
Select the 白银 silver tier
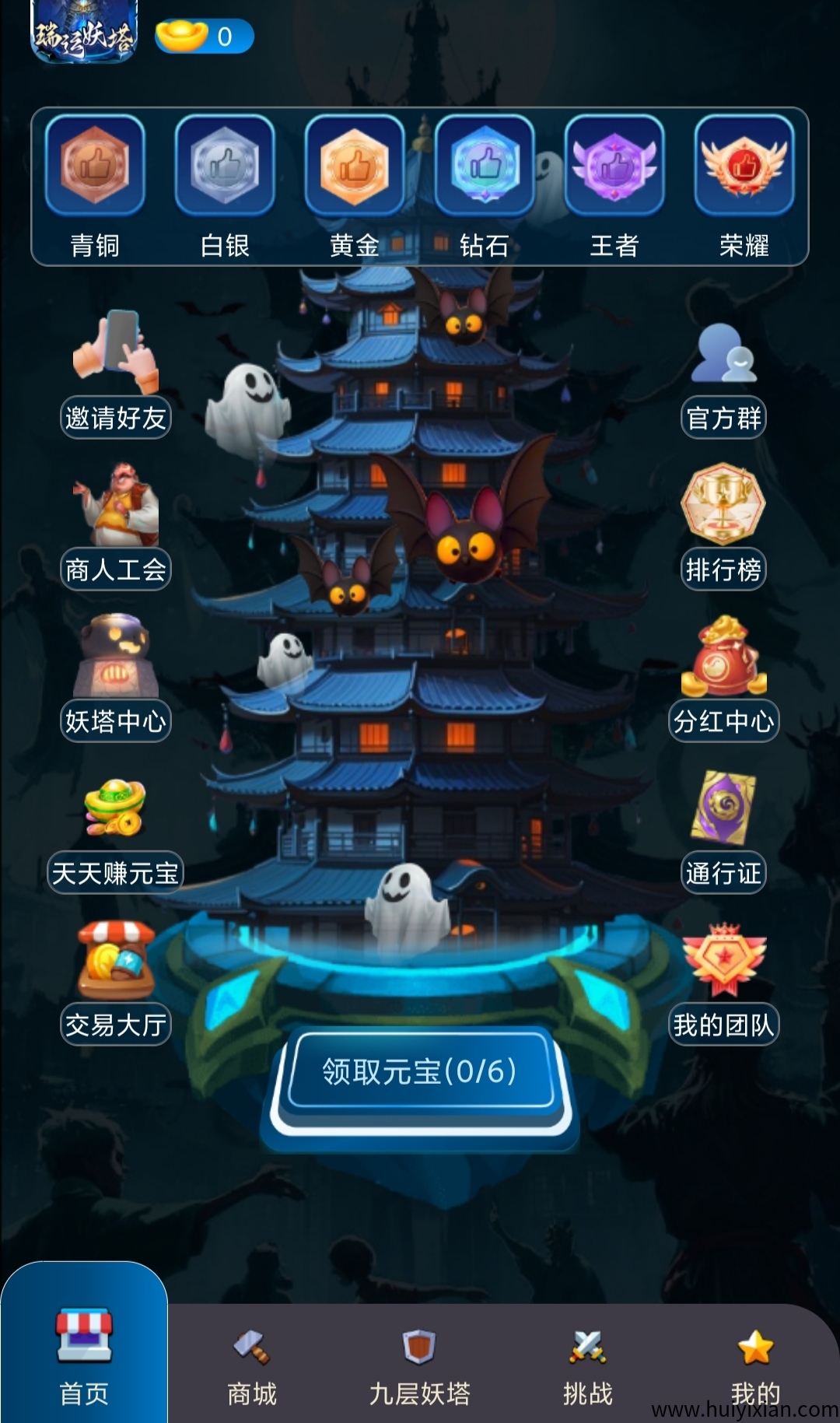tap(225, 185)
